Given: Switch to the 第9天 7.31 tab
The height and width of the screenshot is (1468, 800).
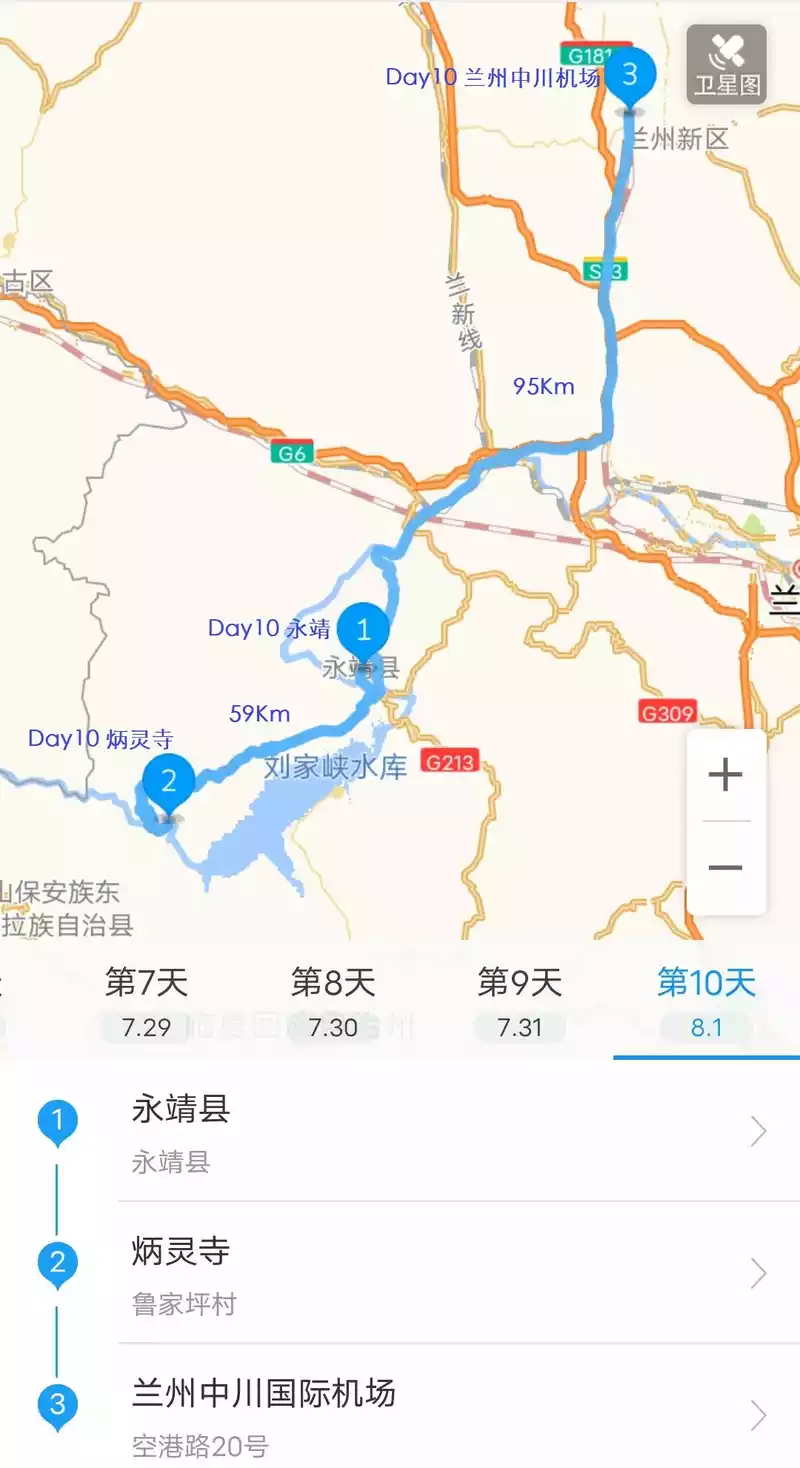Looking at the screenshot, I should point(519,1002).
